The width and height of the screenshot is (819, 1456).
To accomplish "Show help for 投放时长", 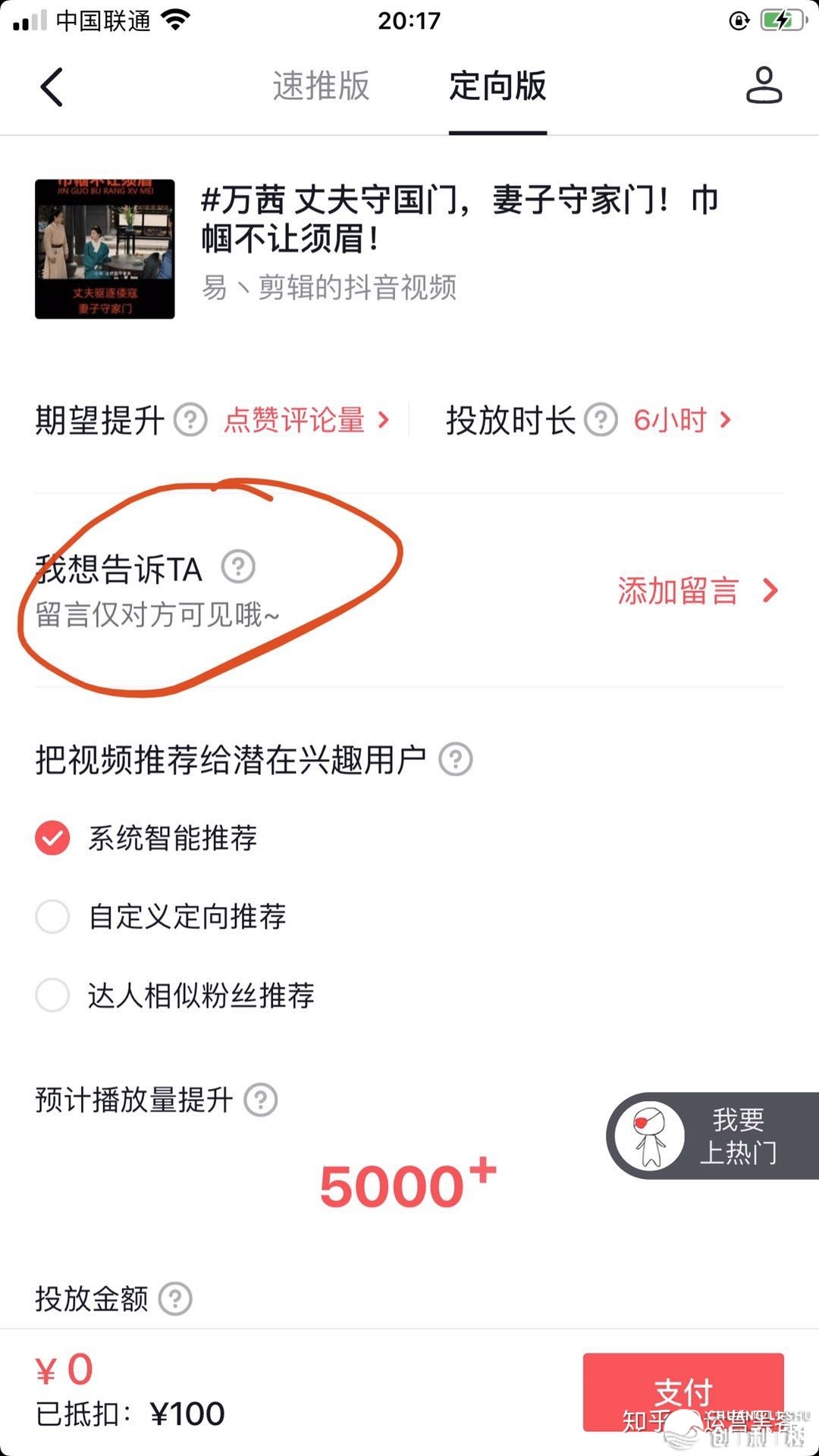I will pos(601,420).
